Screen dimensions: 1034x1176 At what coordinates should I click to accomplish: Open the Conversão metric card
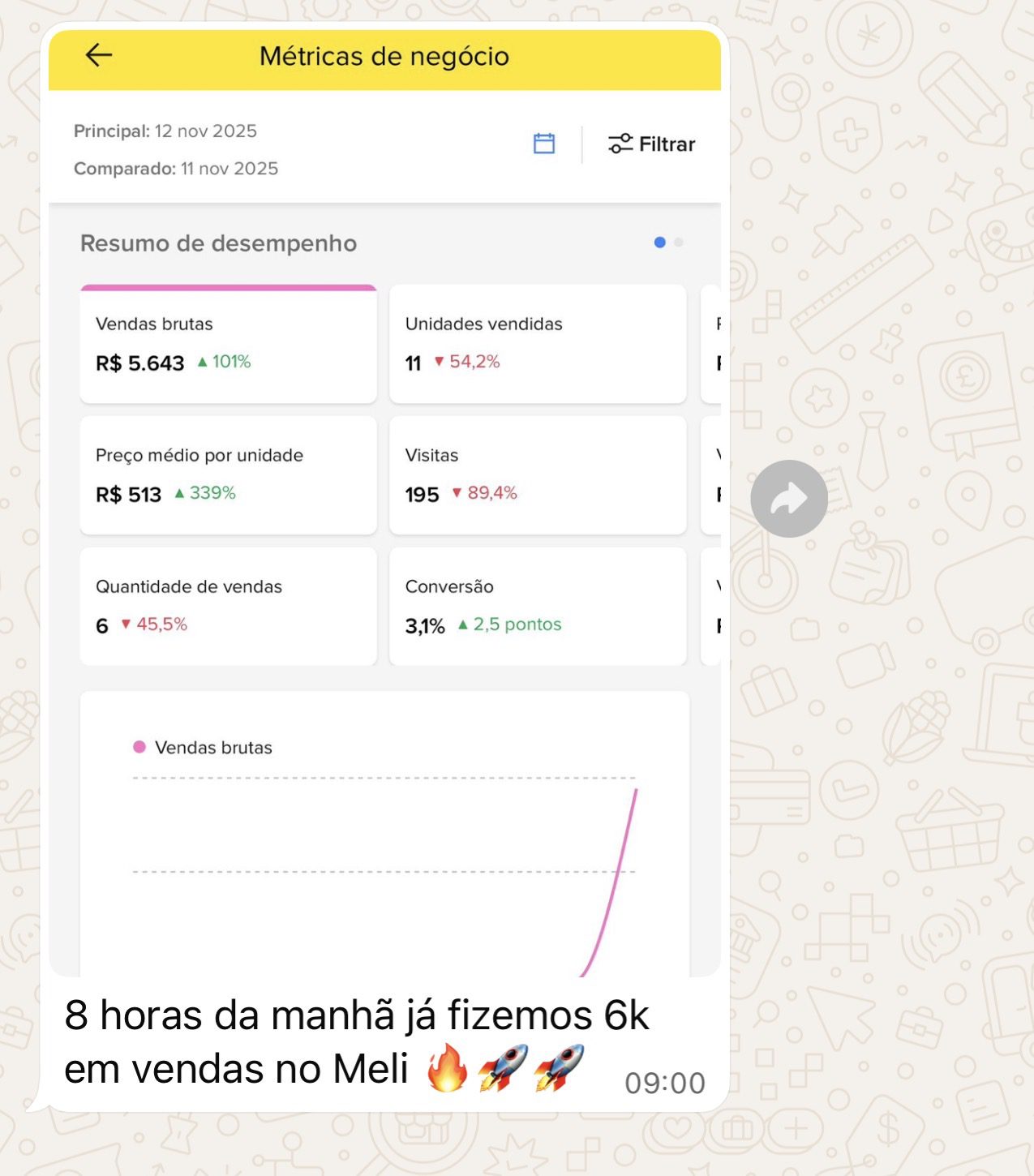click(538, 606)
